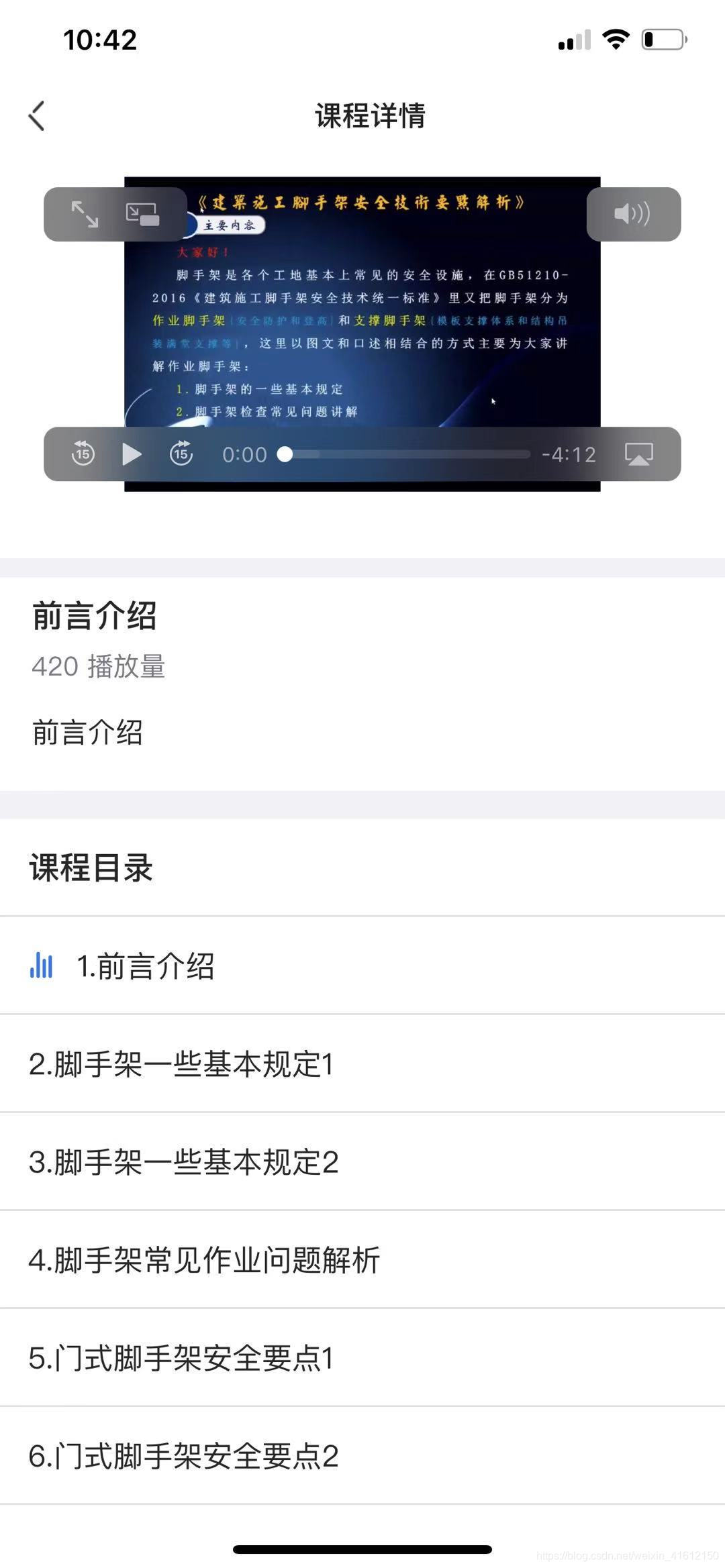Enable picture-in-picture mode

(x=142, y=215)
